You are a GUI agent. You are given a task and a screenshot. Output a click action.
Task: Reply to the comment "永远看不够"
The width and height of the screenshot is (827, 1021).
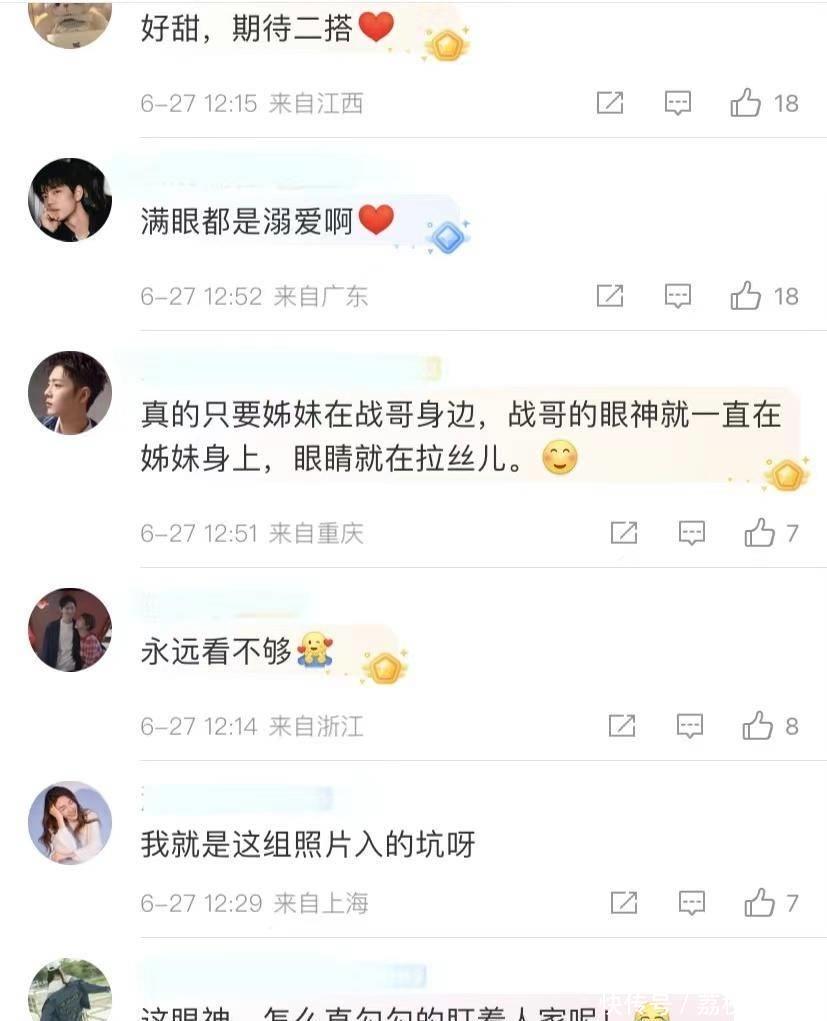point(690,727)
